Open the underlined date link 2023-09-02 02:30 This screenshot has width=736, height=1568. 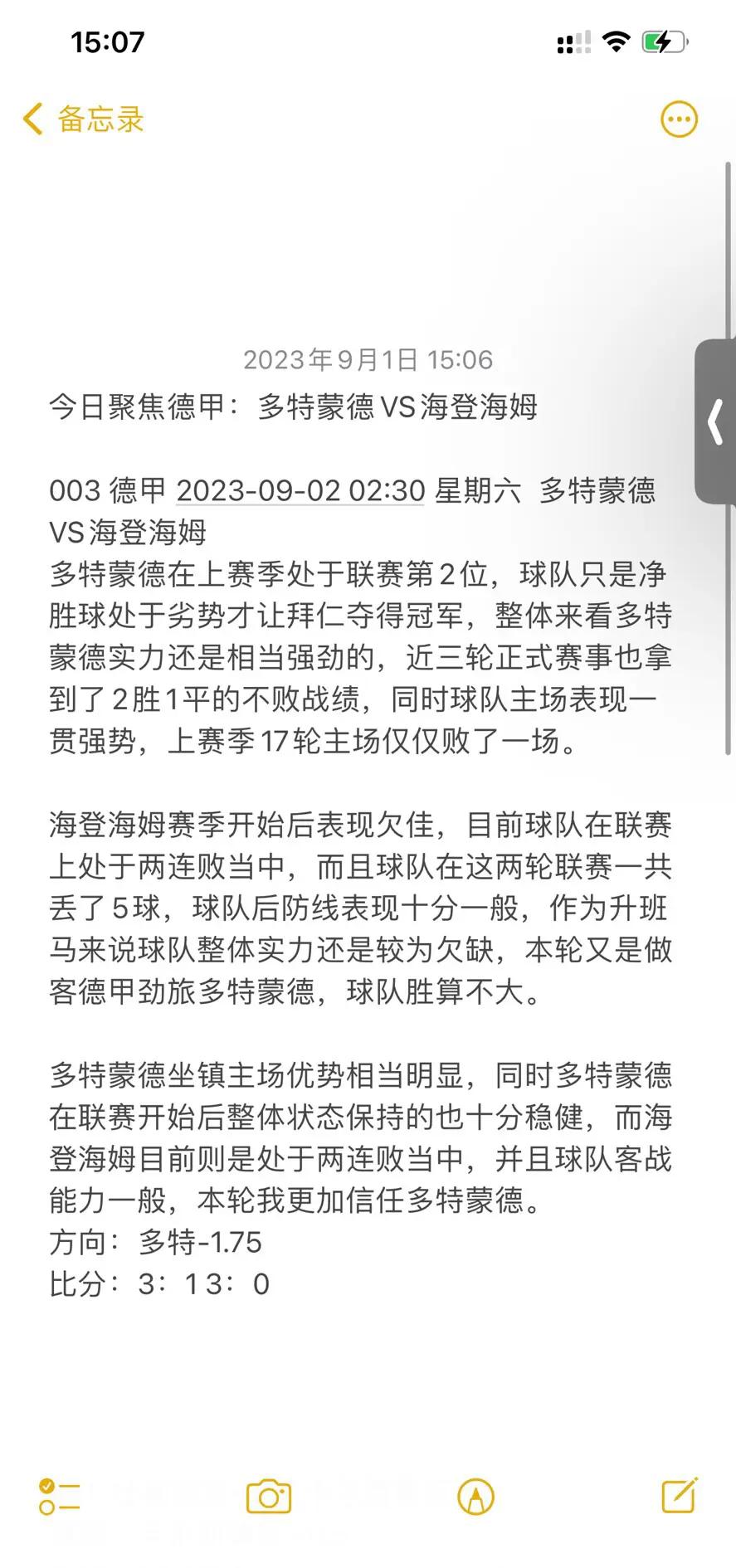pyautogui.click(x=300, y=491)
